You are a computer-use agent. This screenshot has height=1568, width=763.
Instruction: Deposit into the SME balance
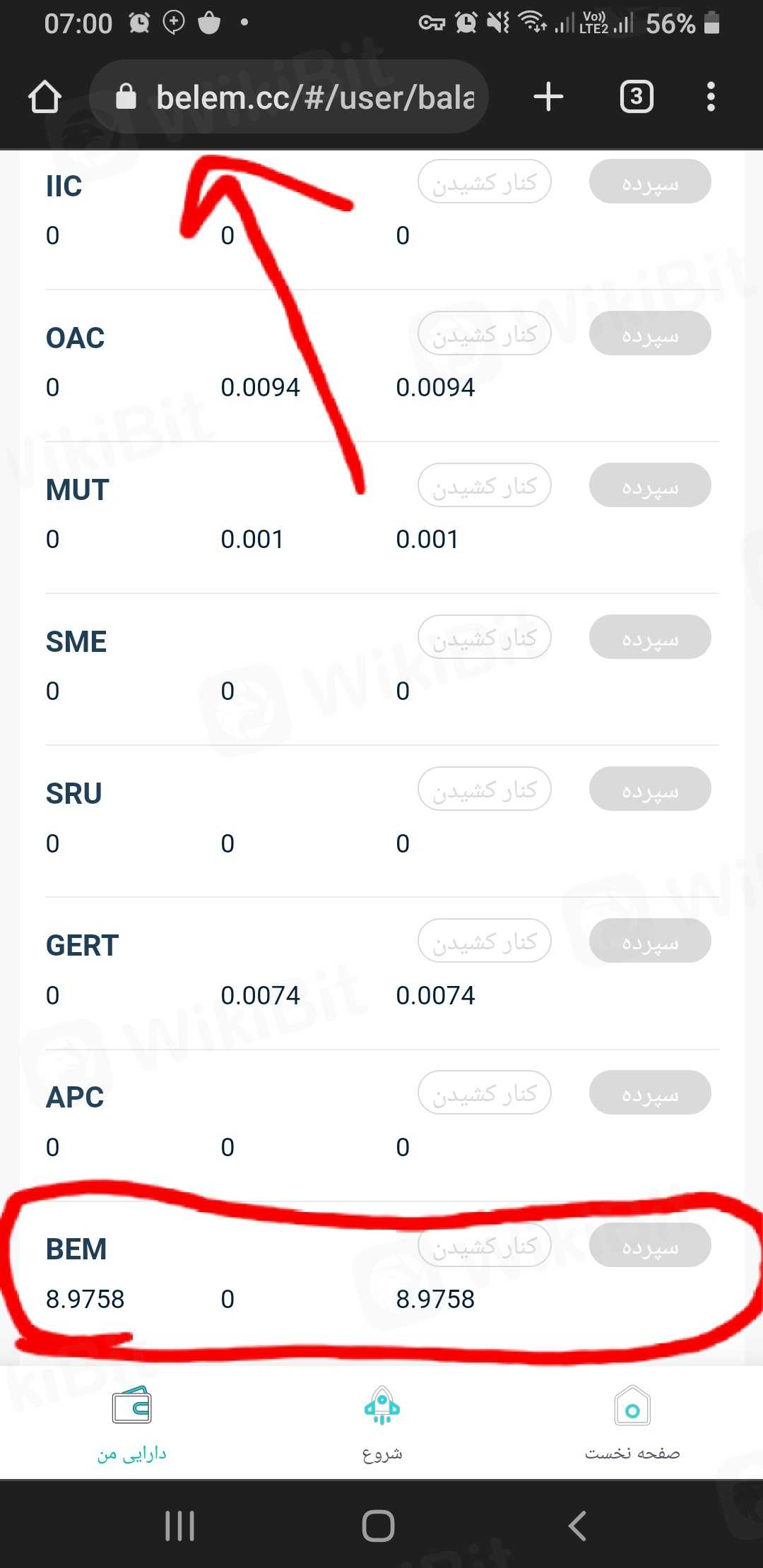tap(649, 638)
